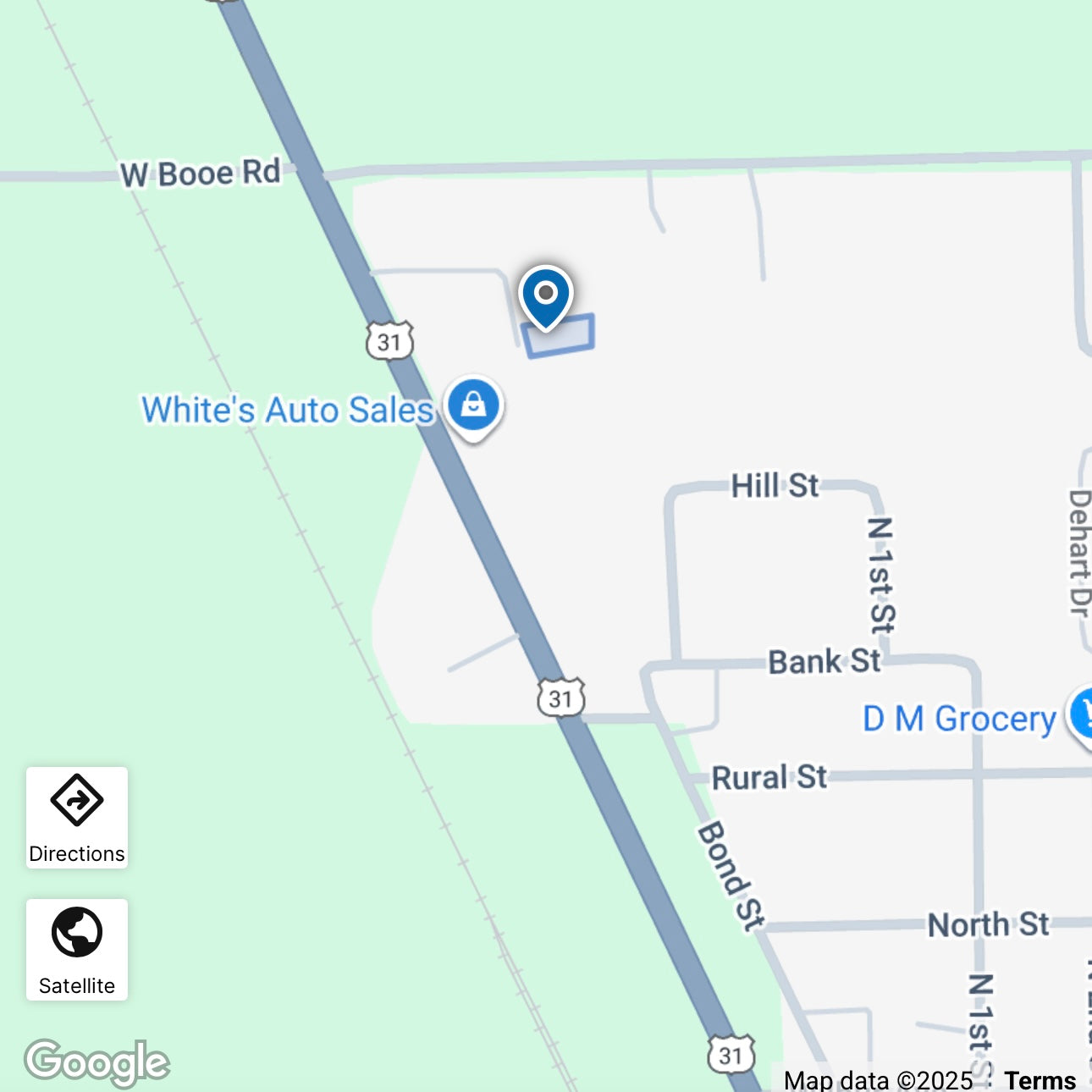
Task: Open White's Auto Sales place marker
Action: [474, 405]
